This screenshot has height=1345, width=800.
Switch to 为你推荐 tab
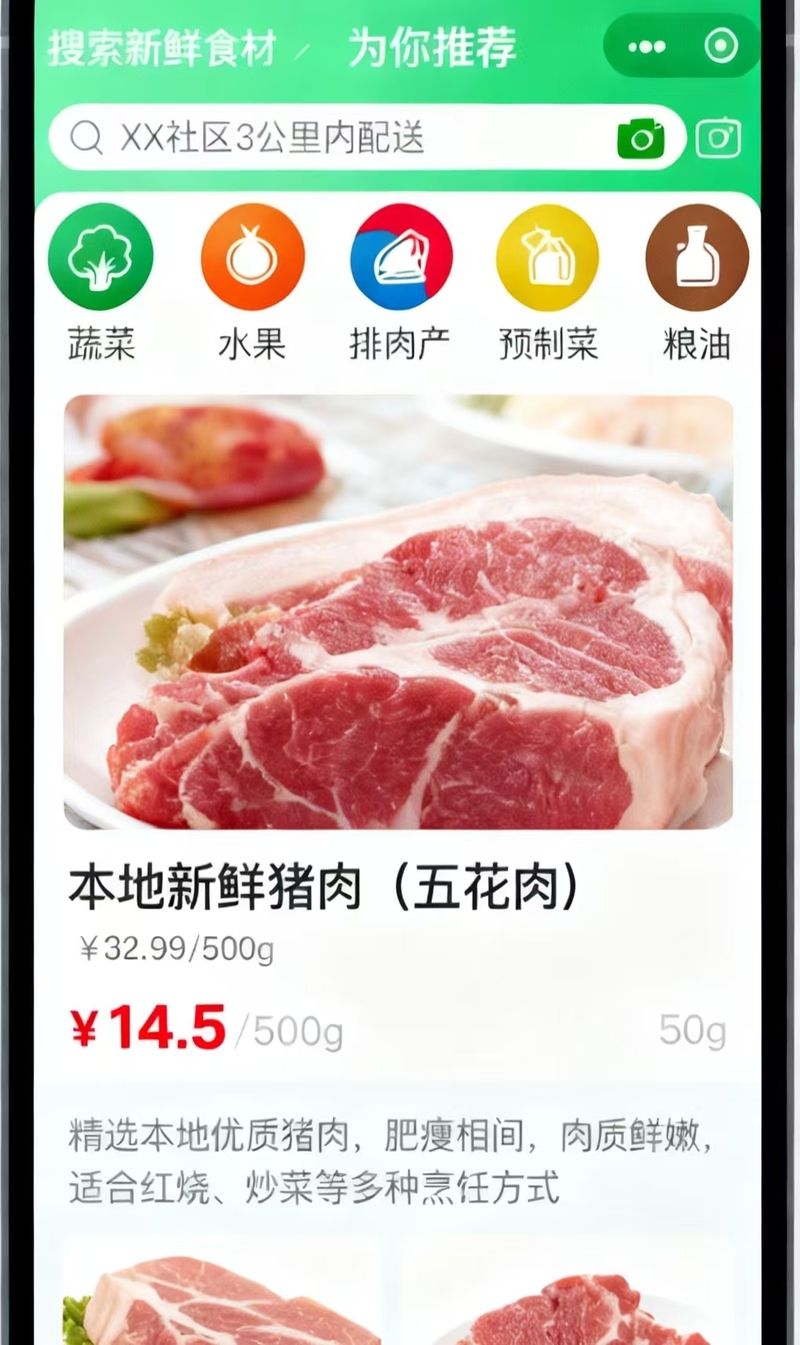[x=432, y=47]
